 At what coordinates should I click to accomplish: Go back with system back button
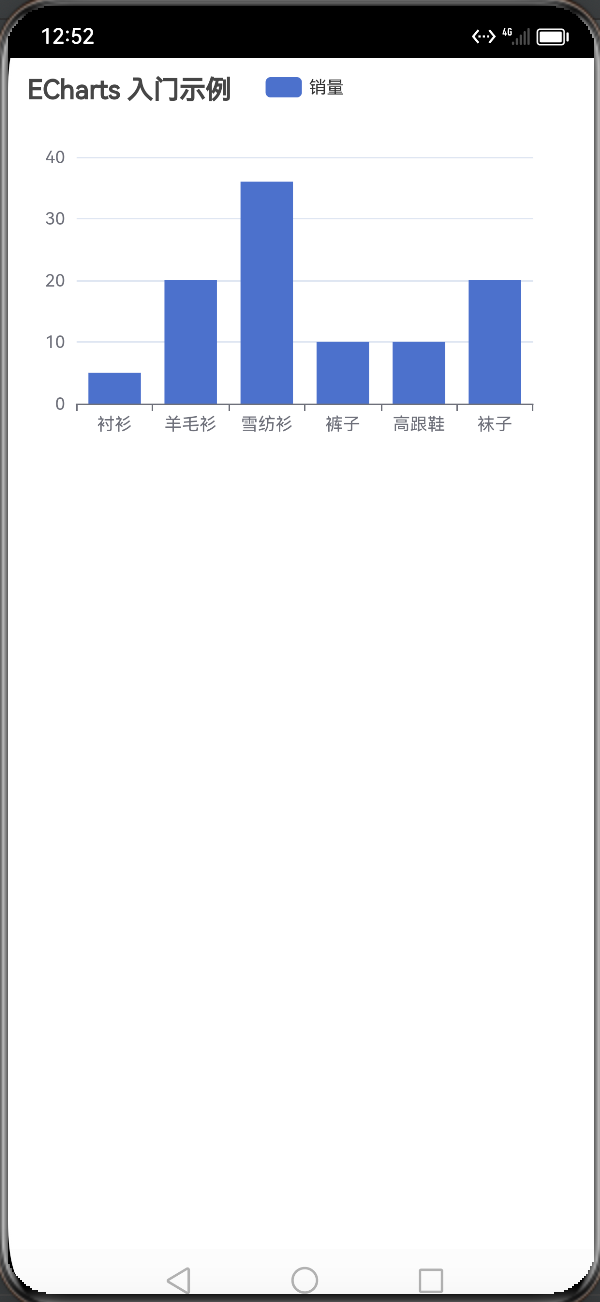(178, 1280)
